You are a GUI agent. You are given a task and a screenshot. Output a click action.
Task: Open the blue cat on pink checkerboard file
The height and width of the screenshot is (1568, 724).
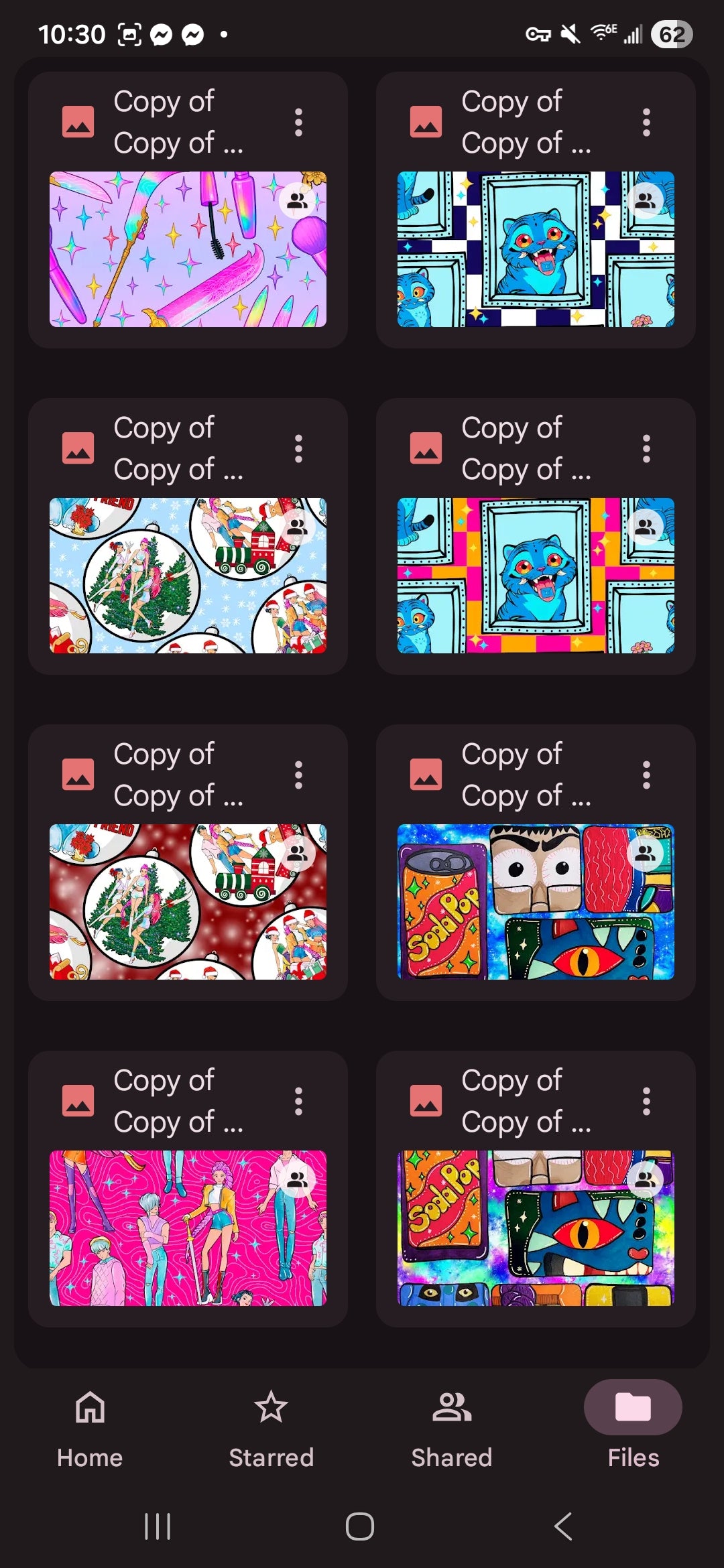[x=536, y=576]
